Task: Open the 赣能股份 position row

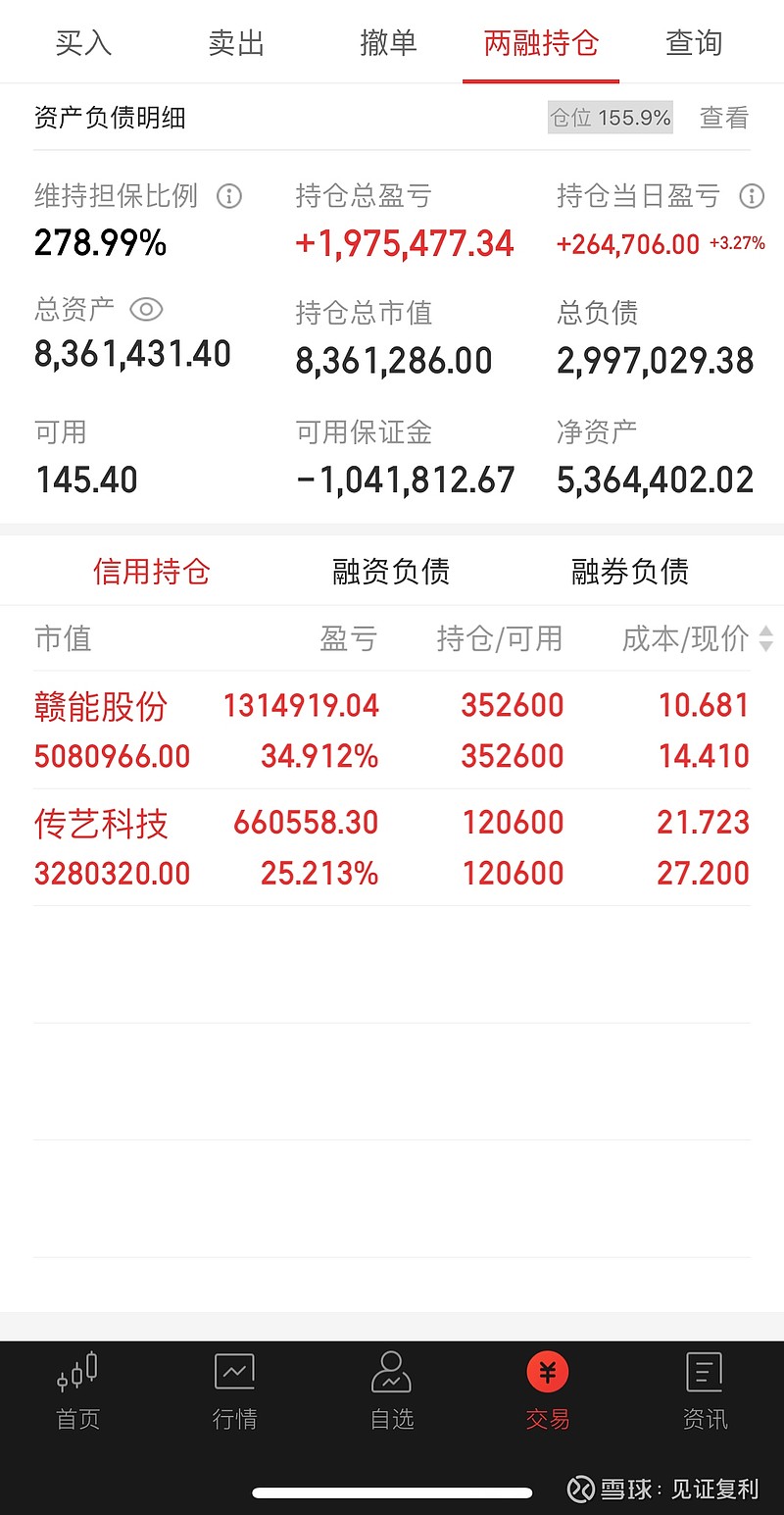Action: tap(392, 731)
